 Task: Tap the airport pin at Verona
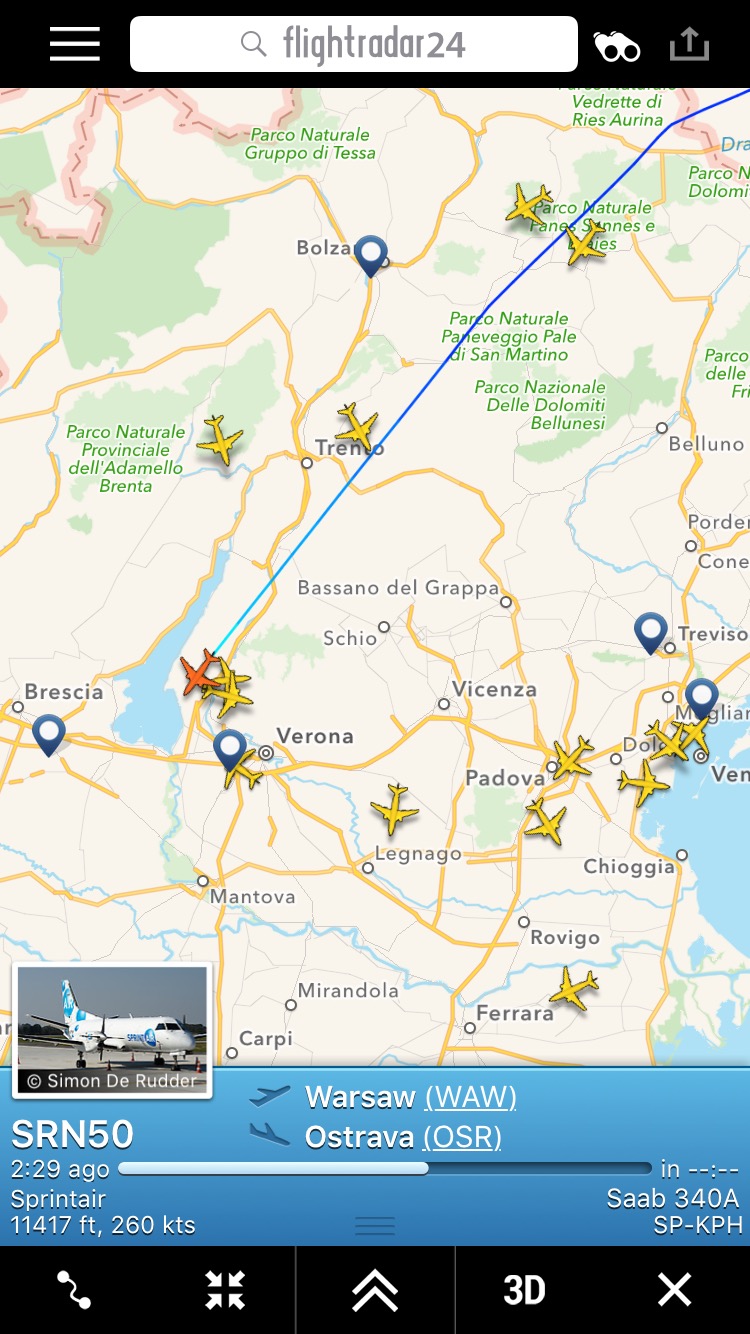pos(230,746)
